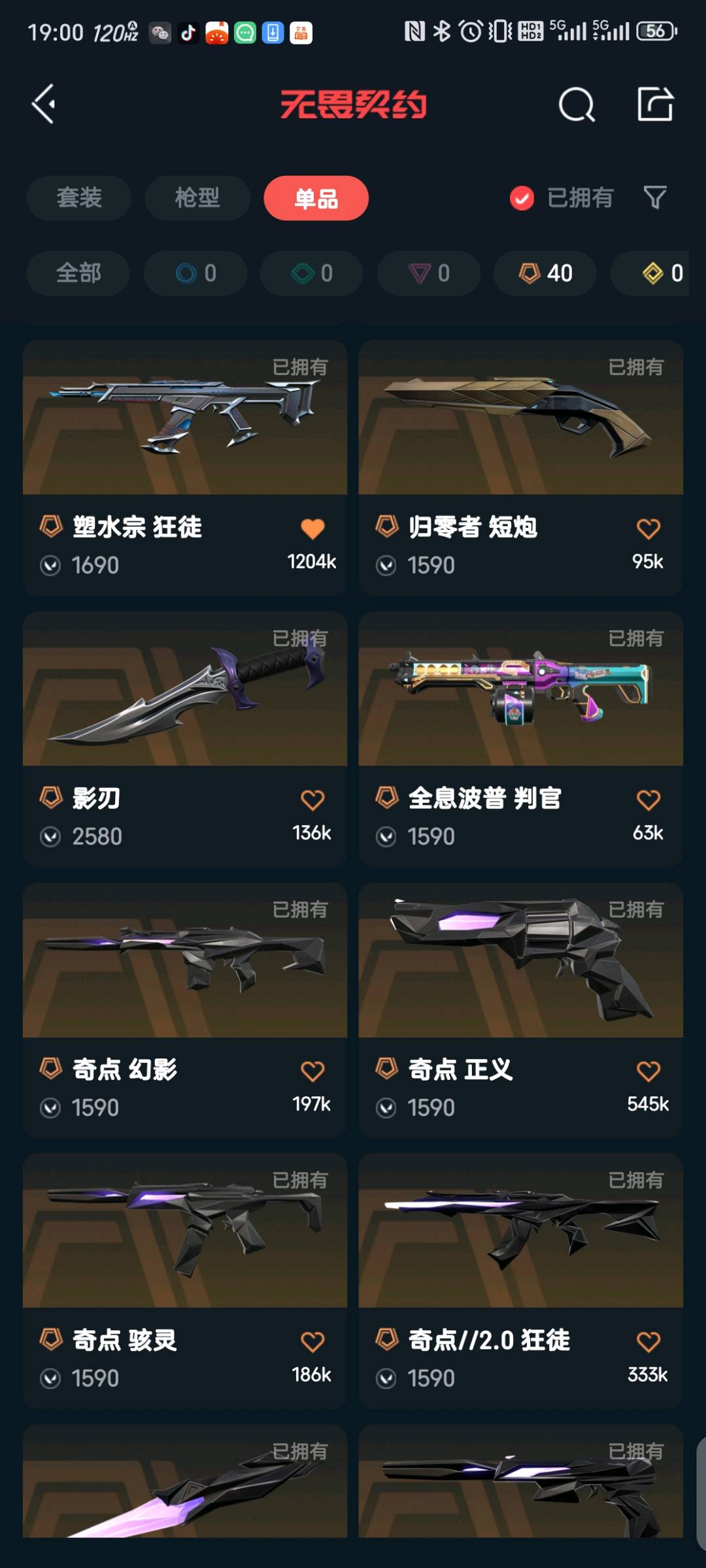Filter by the orange tier chip showing 40
Screen dimensions: 706x1568
[x=545, y=273]
